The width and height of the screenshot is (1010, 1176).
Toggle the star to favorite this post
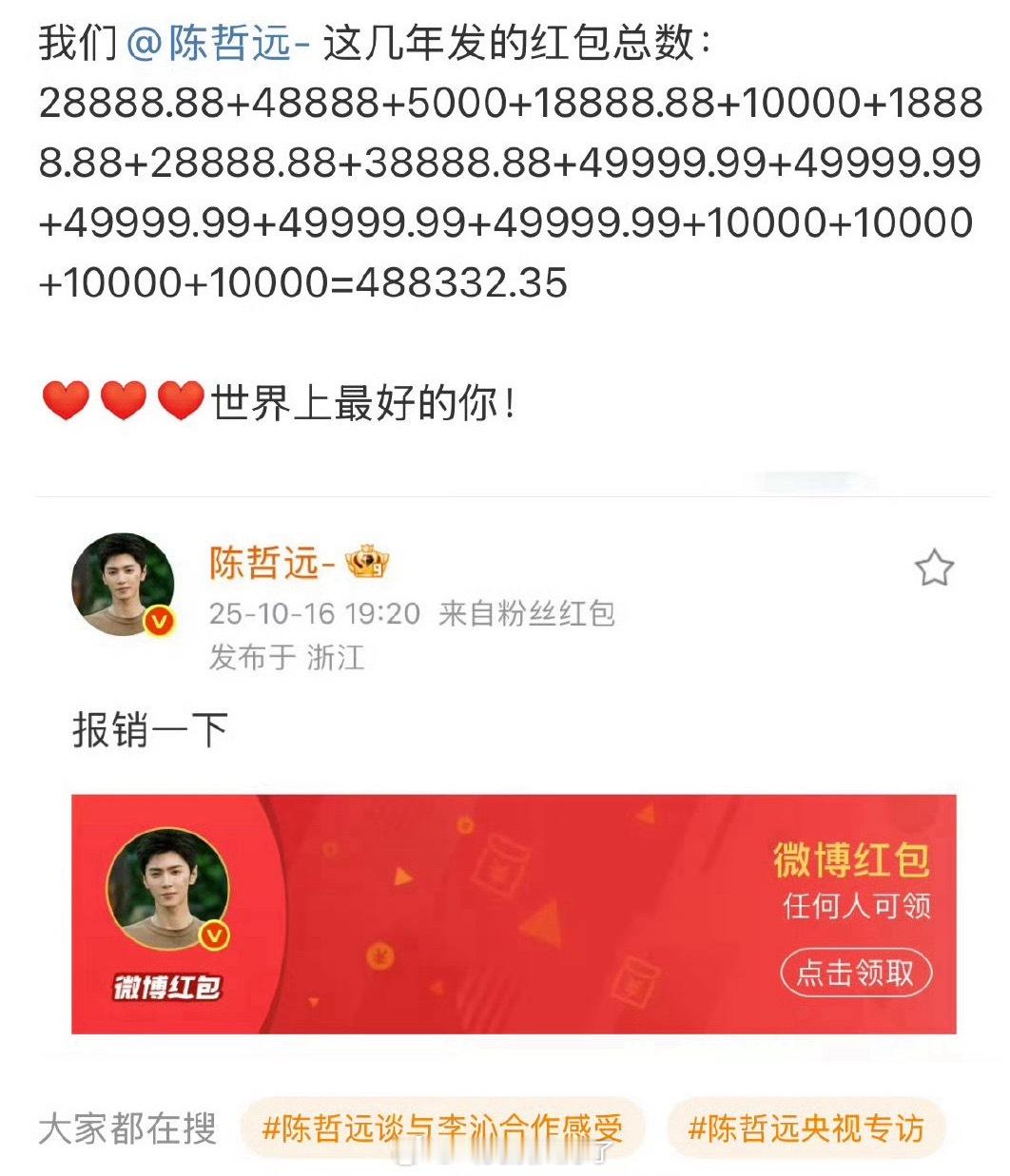click(x=936, y=566)
